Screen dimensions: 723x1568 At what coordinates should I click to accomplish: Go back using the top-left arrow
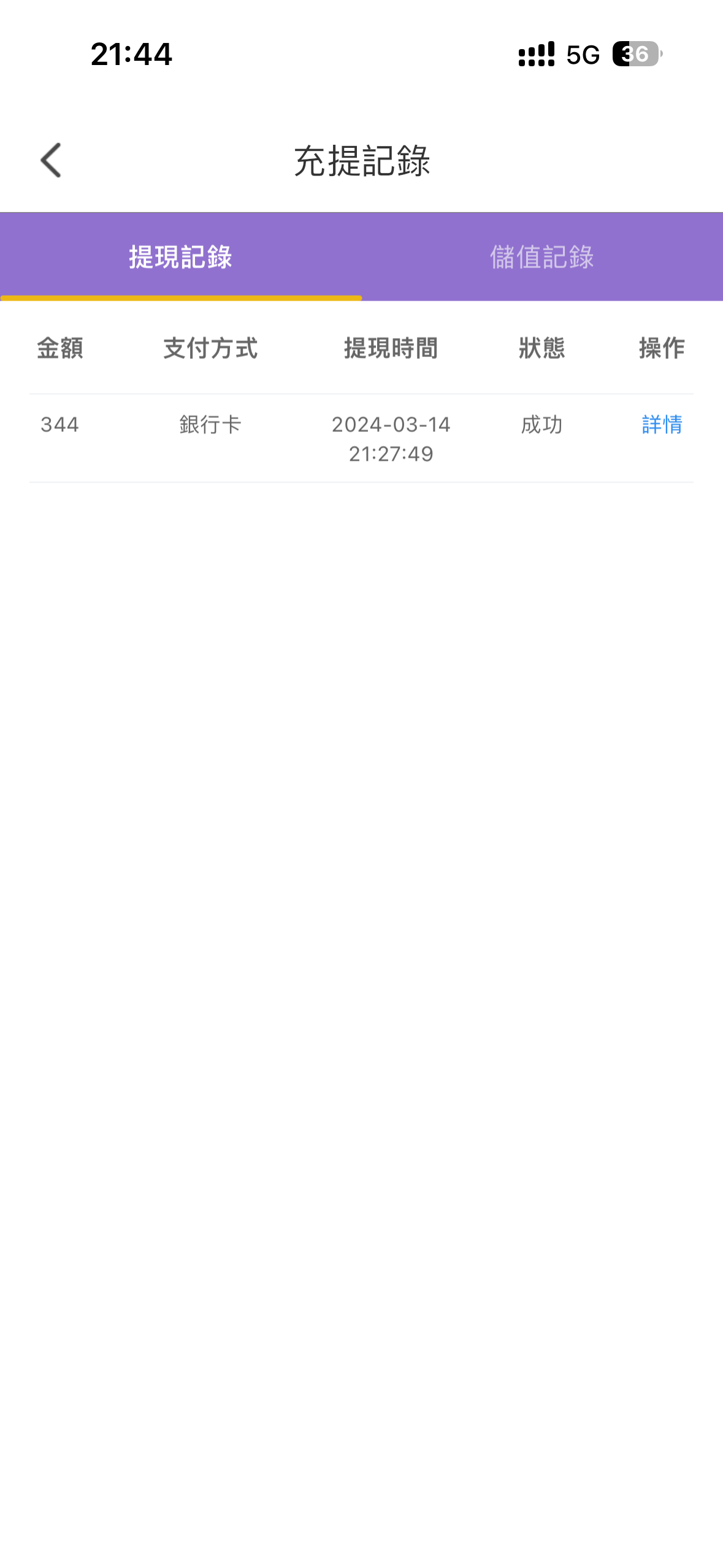(x=51, y=161)
